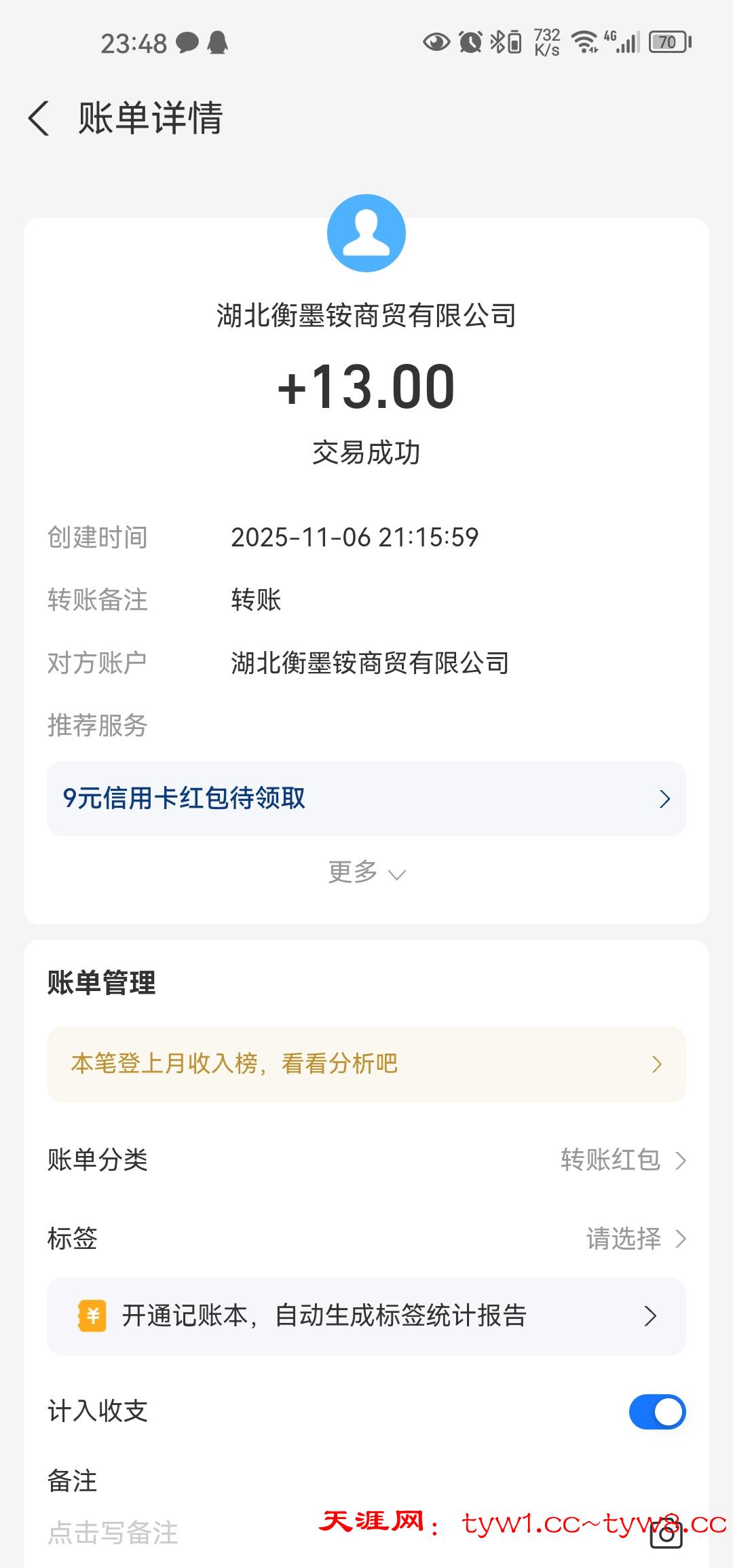Change 账单分类 from 转账红包
Image resolution: width=733 pixels, height=1568 pixels.
(622, 1160)
